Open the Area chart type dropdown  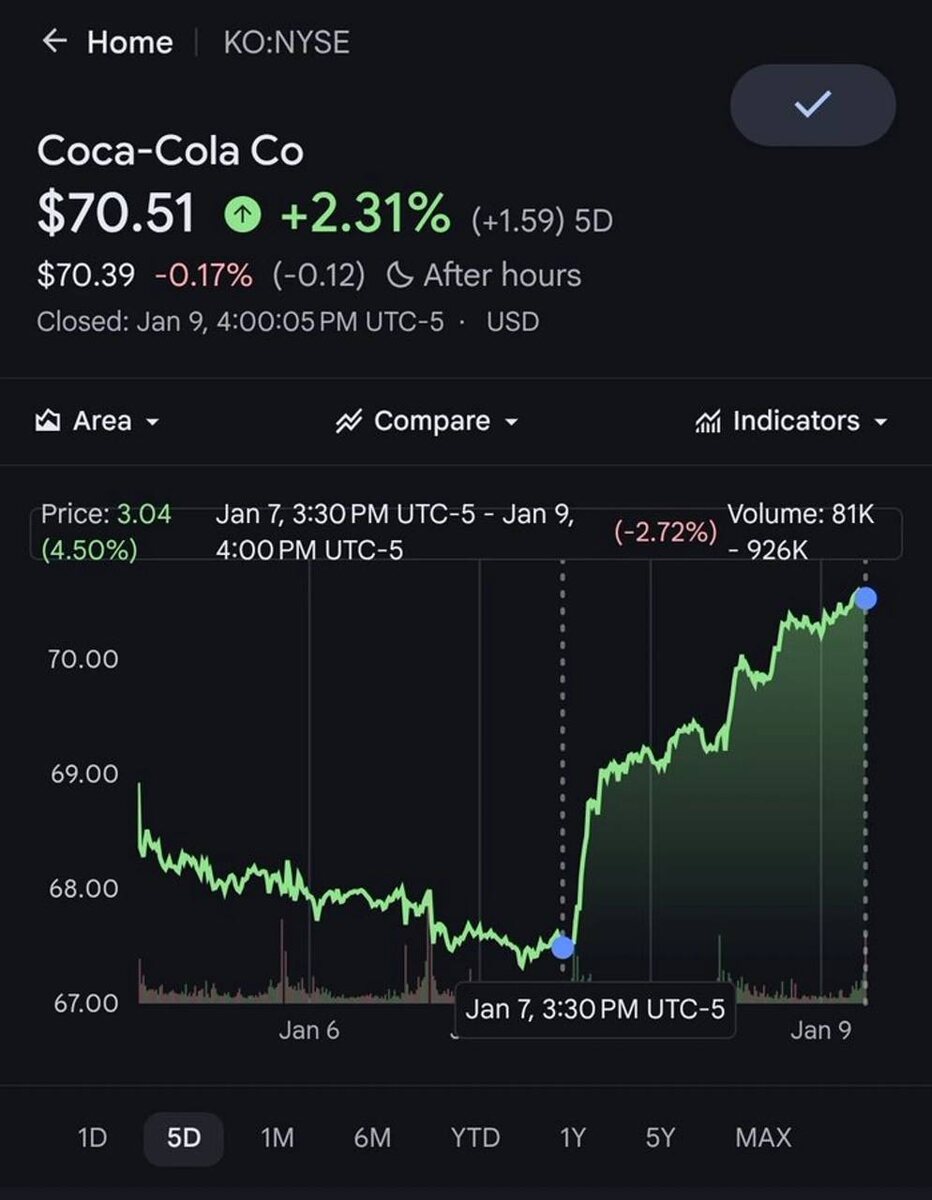[98, 421]
